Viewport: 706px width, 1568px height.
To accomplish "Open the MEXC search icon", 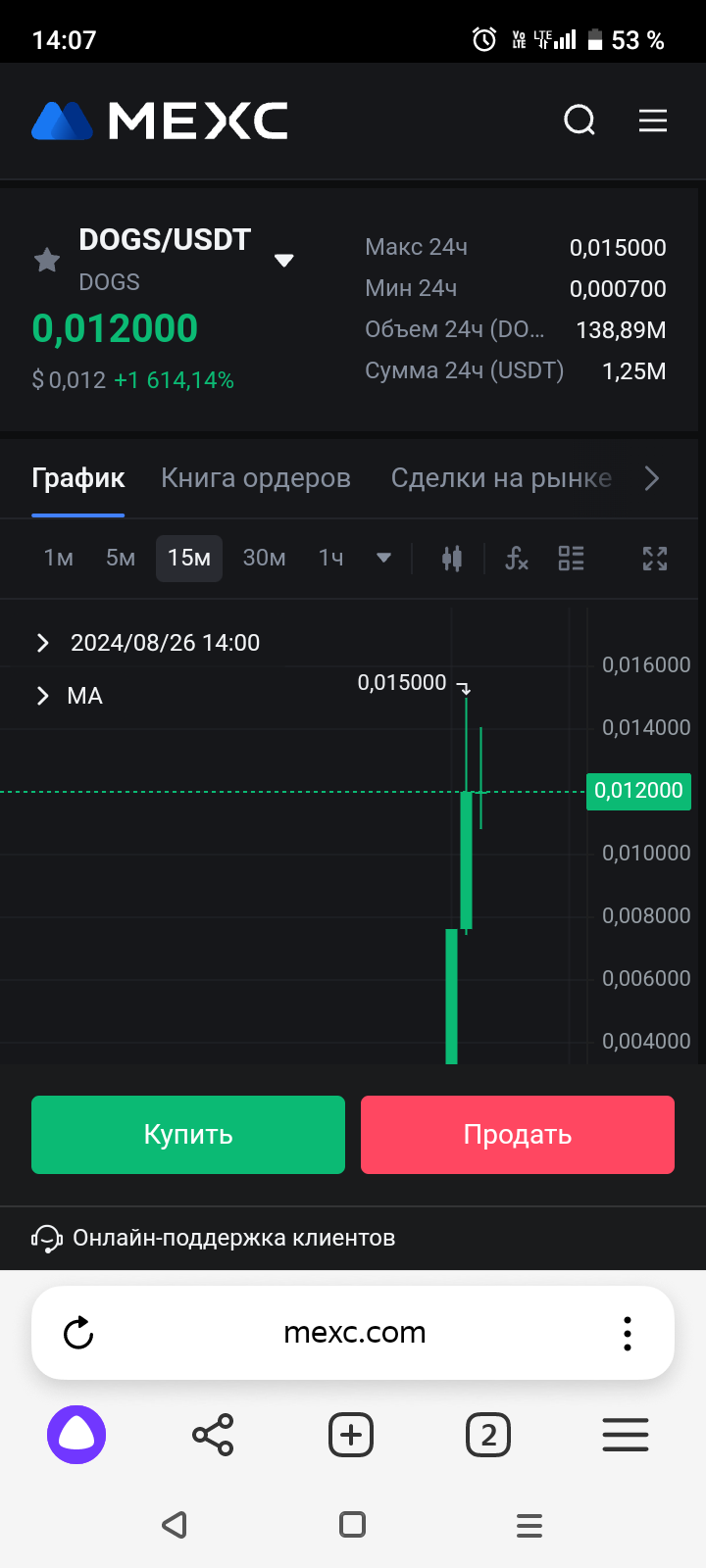I will tap(580, 121).
